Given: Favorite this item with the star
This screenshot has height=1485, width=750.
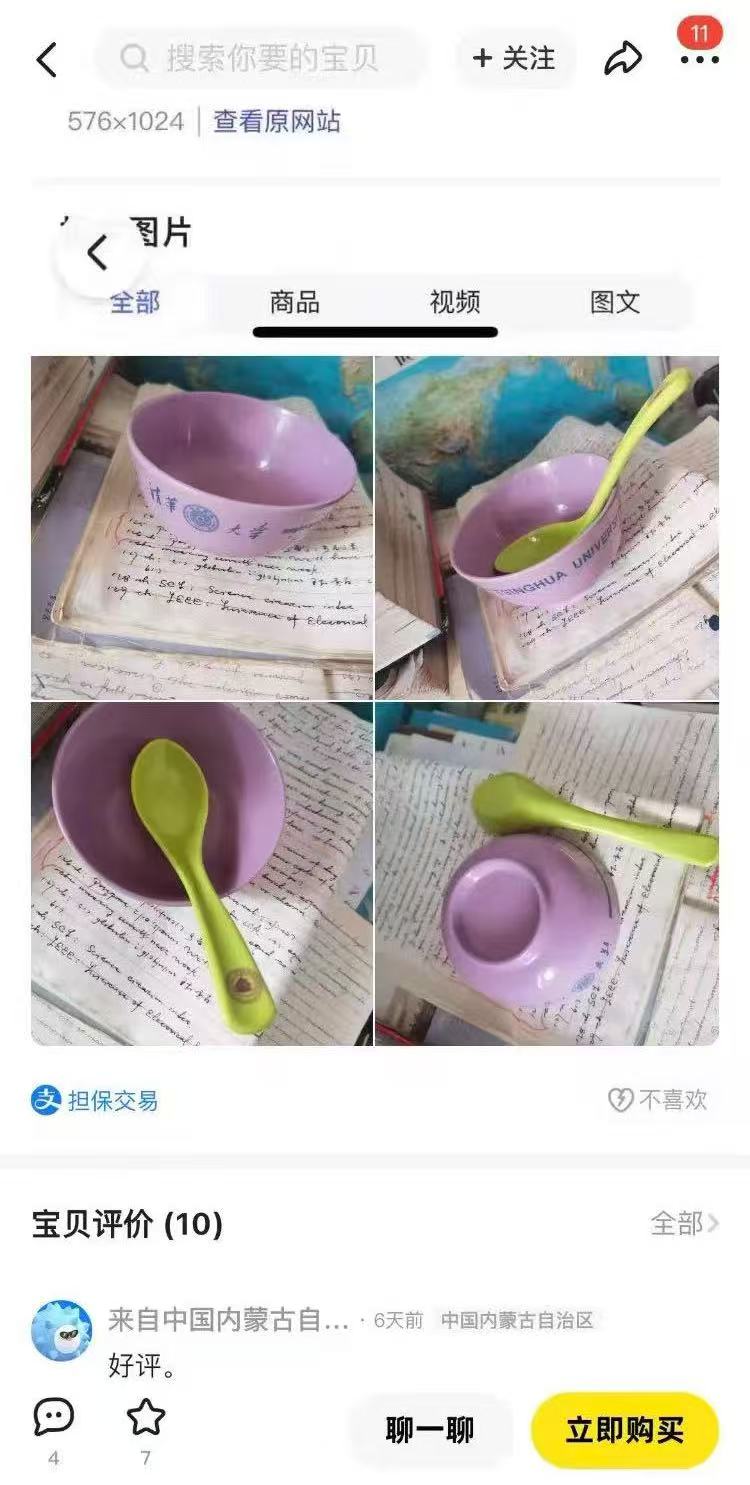Looking at the screenshot, I should [146, 1417].
